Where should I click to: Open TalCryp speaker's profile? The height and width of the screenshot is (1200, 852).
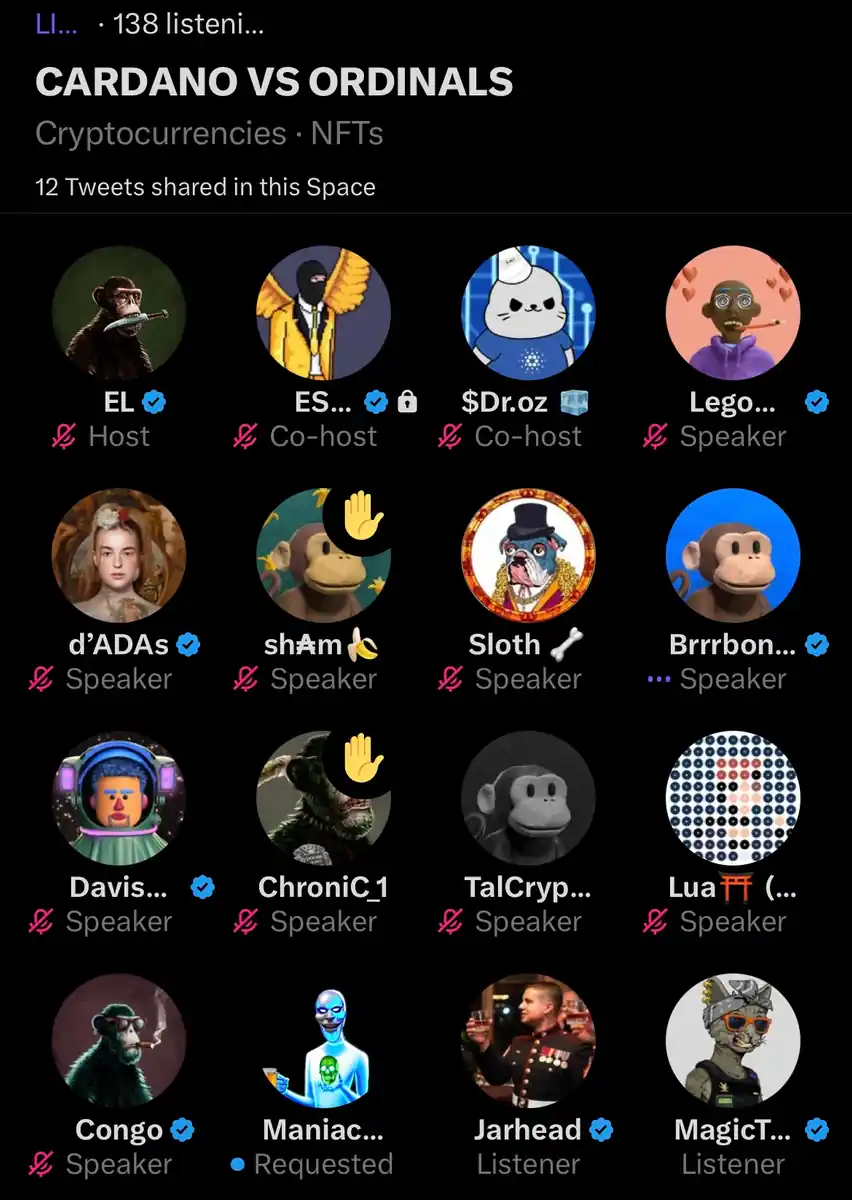[x=528, y=799]
